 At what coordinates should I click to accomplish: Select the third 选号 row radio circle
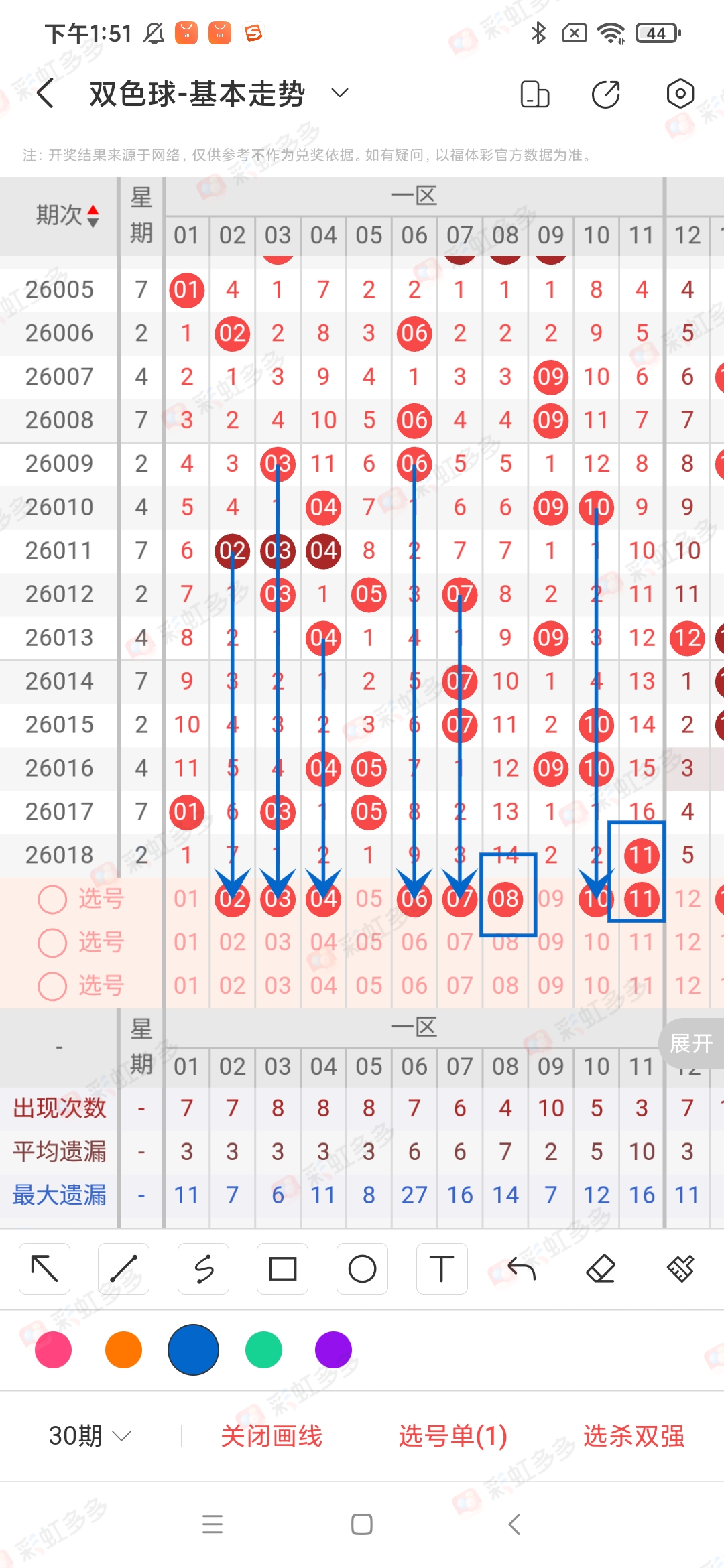point(51,986)
